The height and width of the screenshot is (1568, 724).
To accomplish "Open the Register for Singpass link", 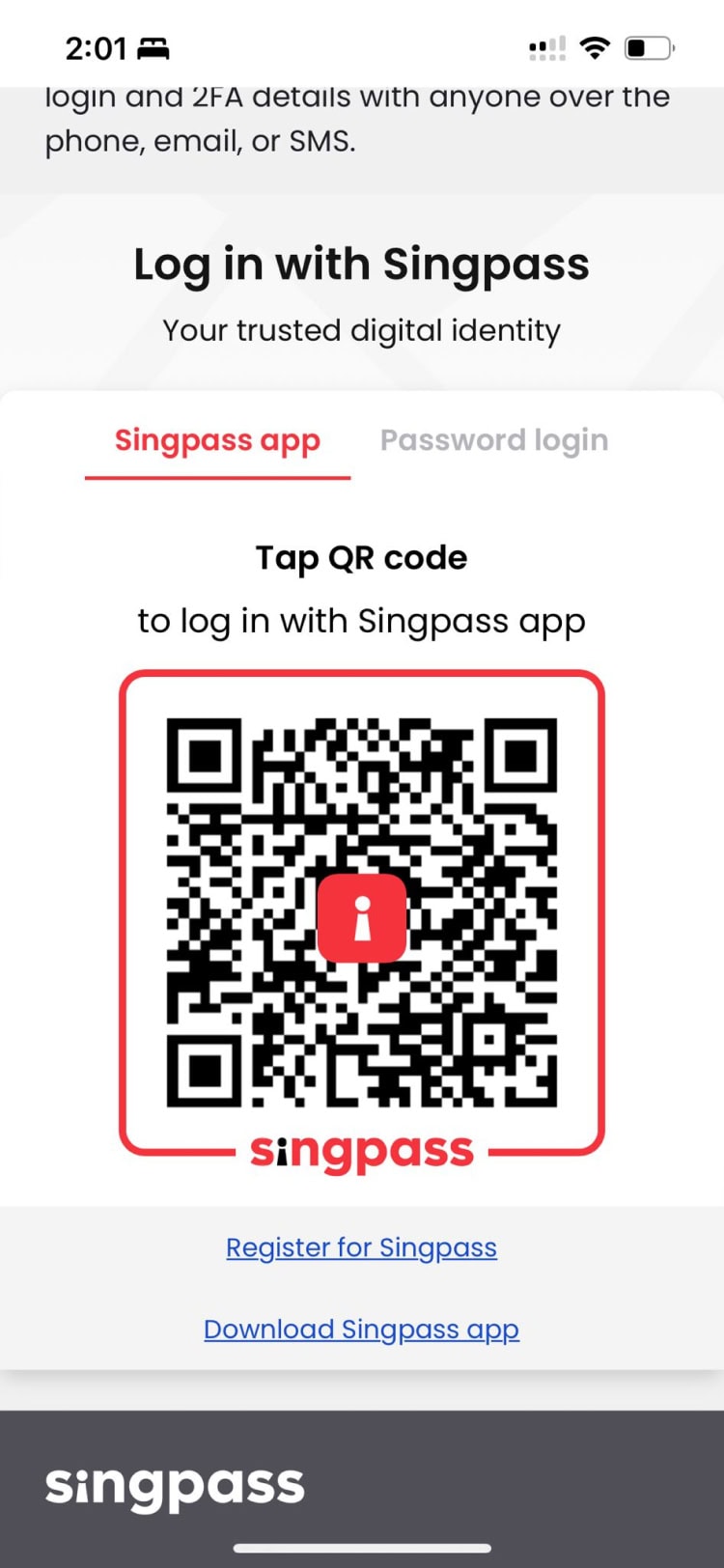I will click(361, 1247).
